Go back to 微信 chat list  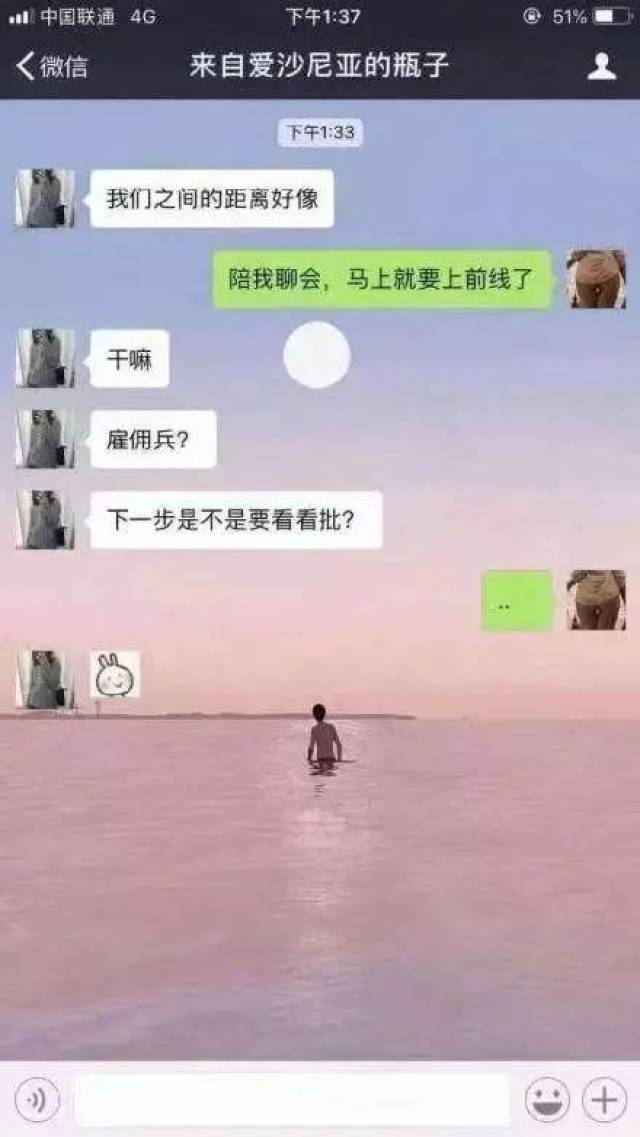52,67
